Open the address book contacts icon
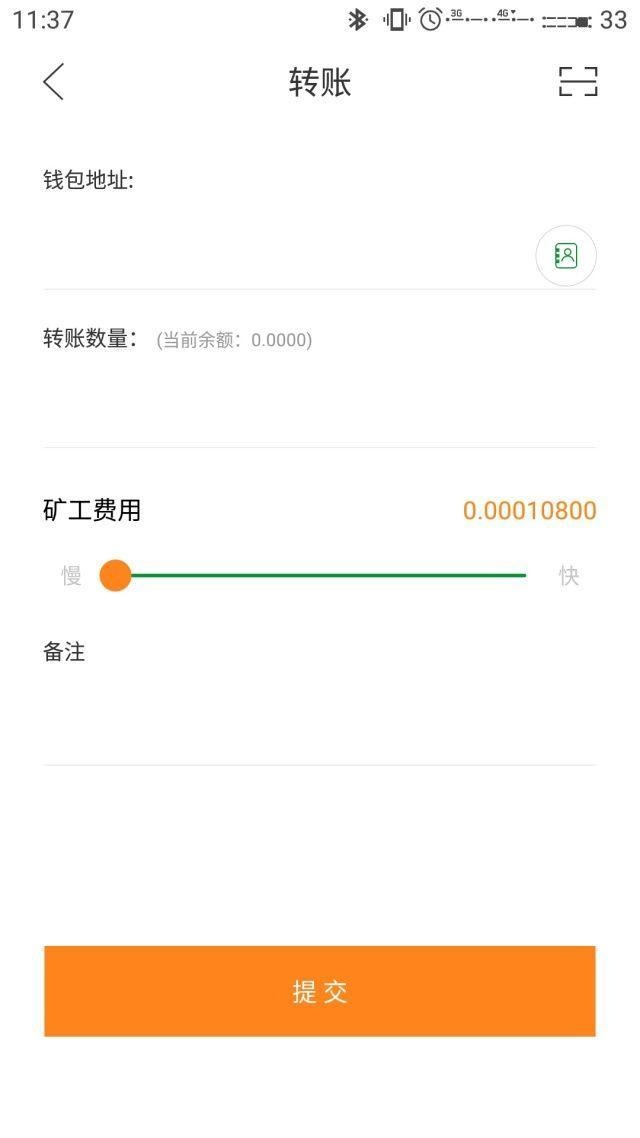This screenshot has height=1138, width=640. (x=566, y=256)
